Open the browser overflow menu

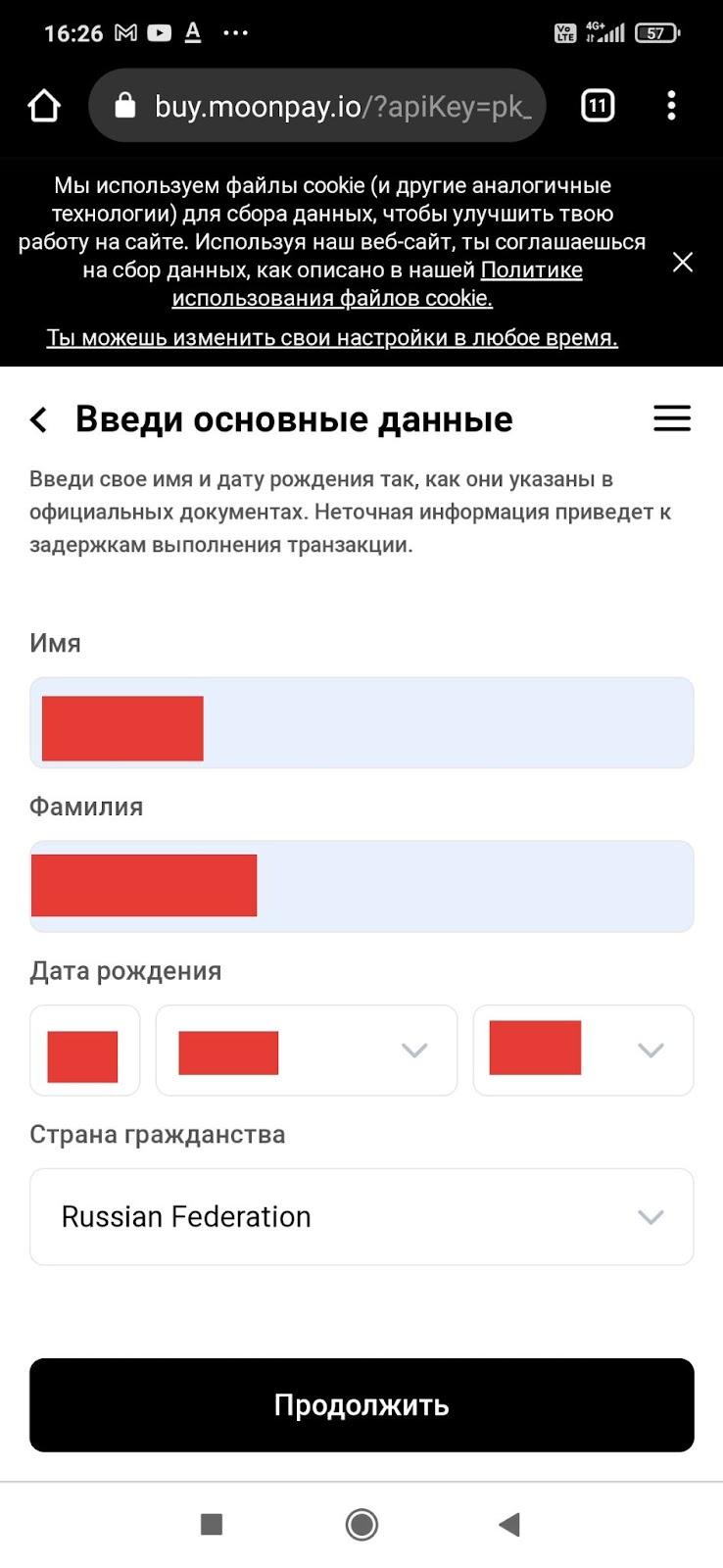(x=671, y=106)
